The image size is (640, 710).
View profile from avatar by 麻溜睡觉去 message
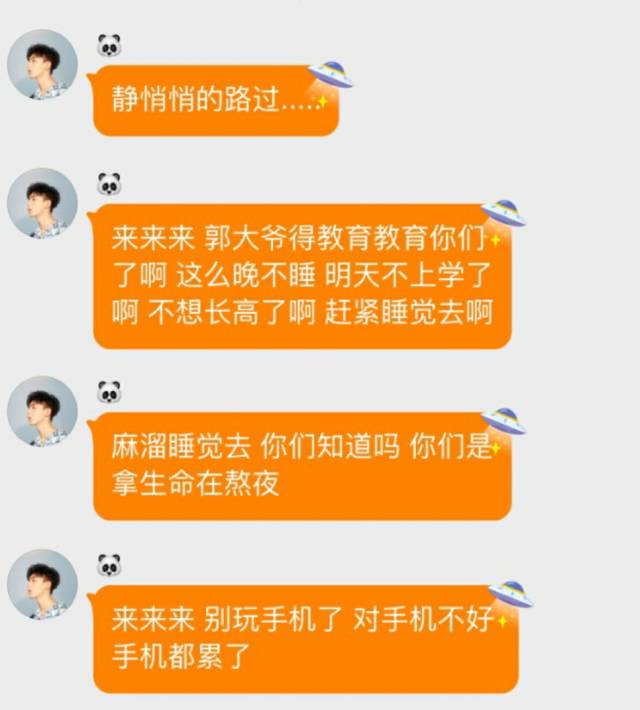(42, 411)
